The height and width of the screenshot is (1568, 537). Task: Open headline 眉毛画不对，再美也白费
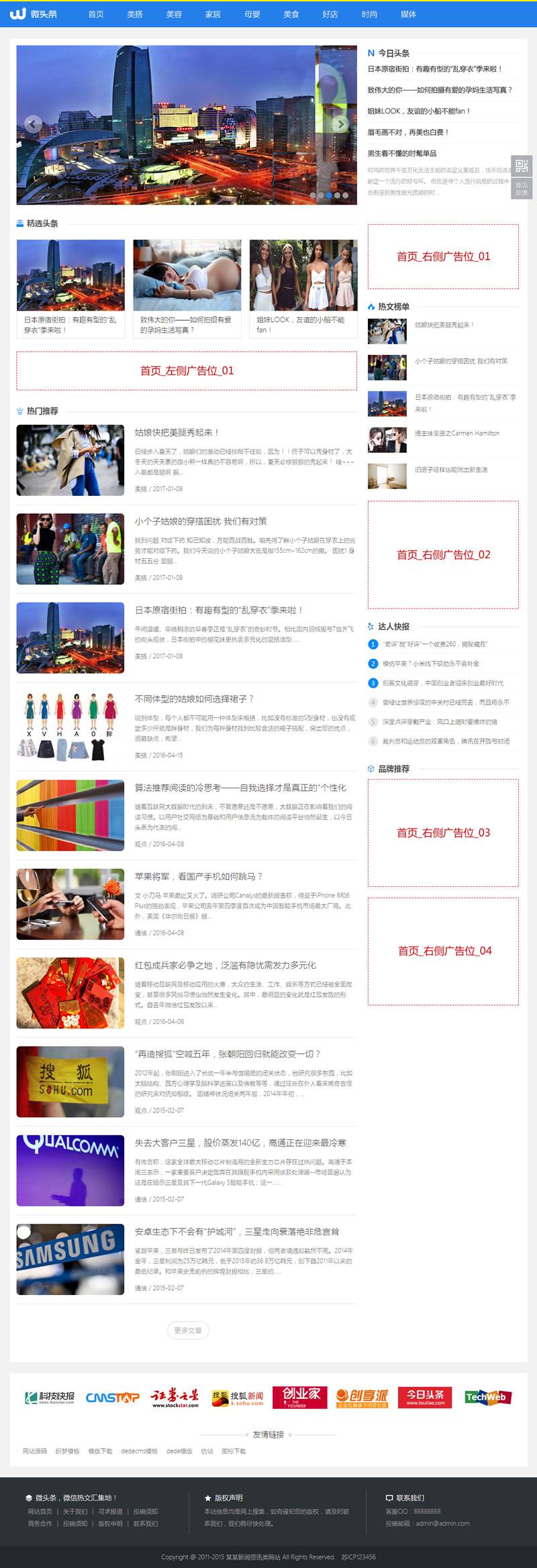click(x=408, y=132)
